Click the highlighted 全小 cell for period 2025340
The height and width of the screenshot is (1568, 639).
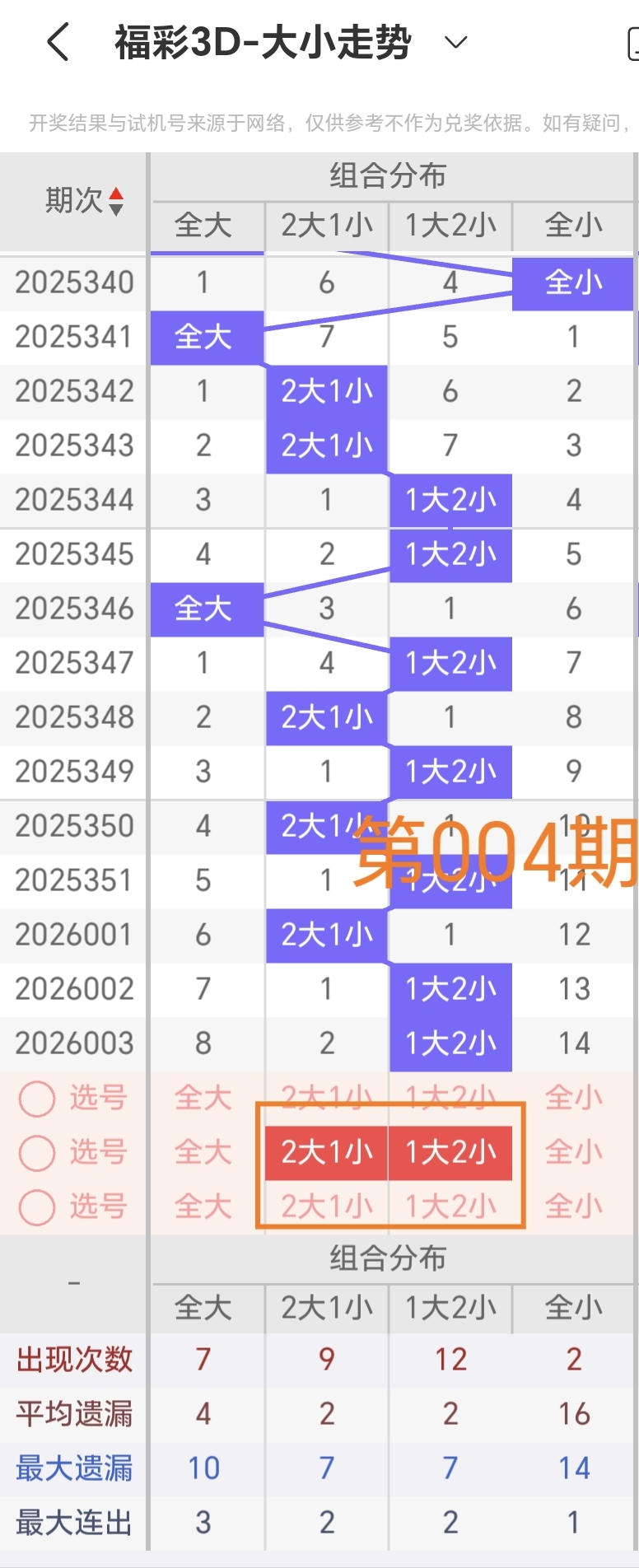(572, 282)
